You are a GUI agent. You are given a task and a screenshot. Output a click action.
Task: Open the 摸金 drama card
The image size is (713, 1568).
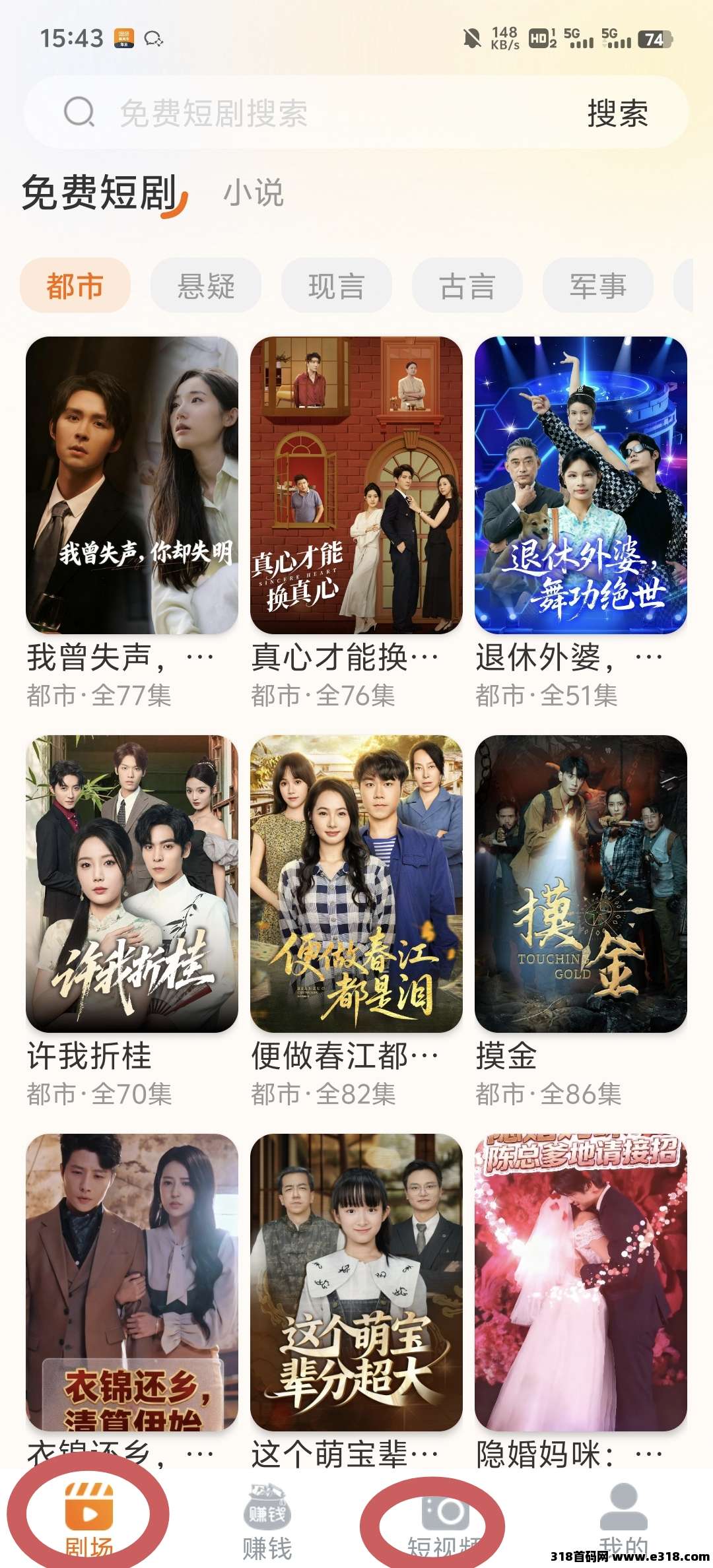click(x=581, y=883)
